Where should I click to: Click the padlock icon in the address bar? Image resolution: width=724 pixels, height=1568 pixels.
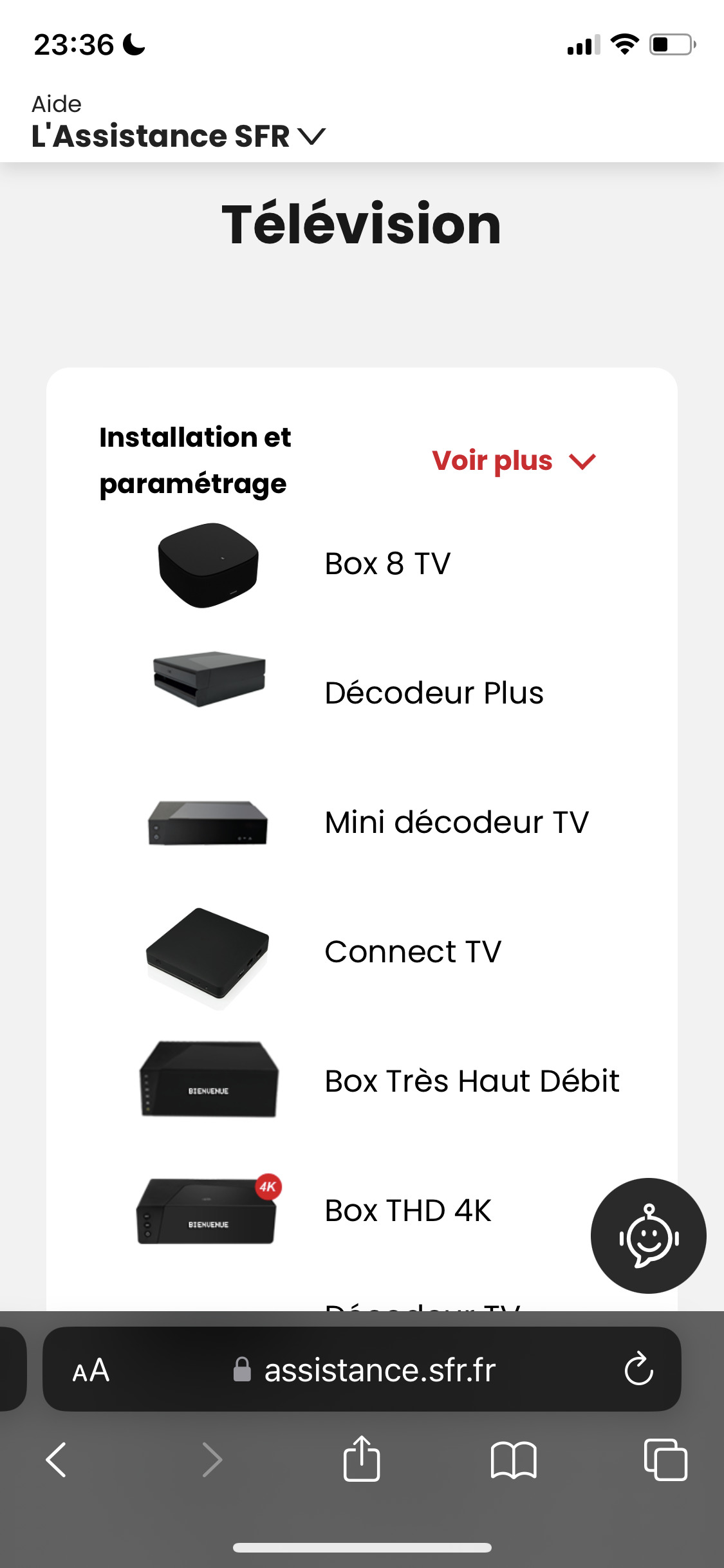coord(243,1370)
